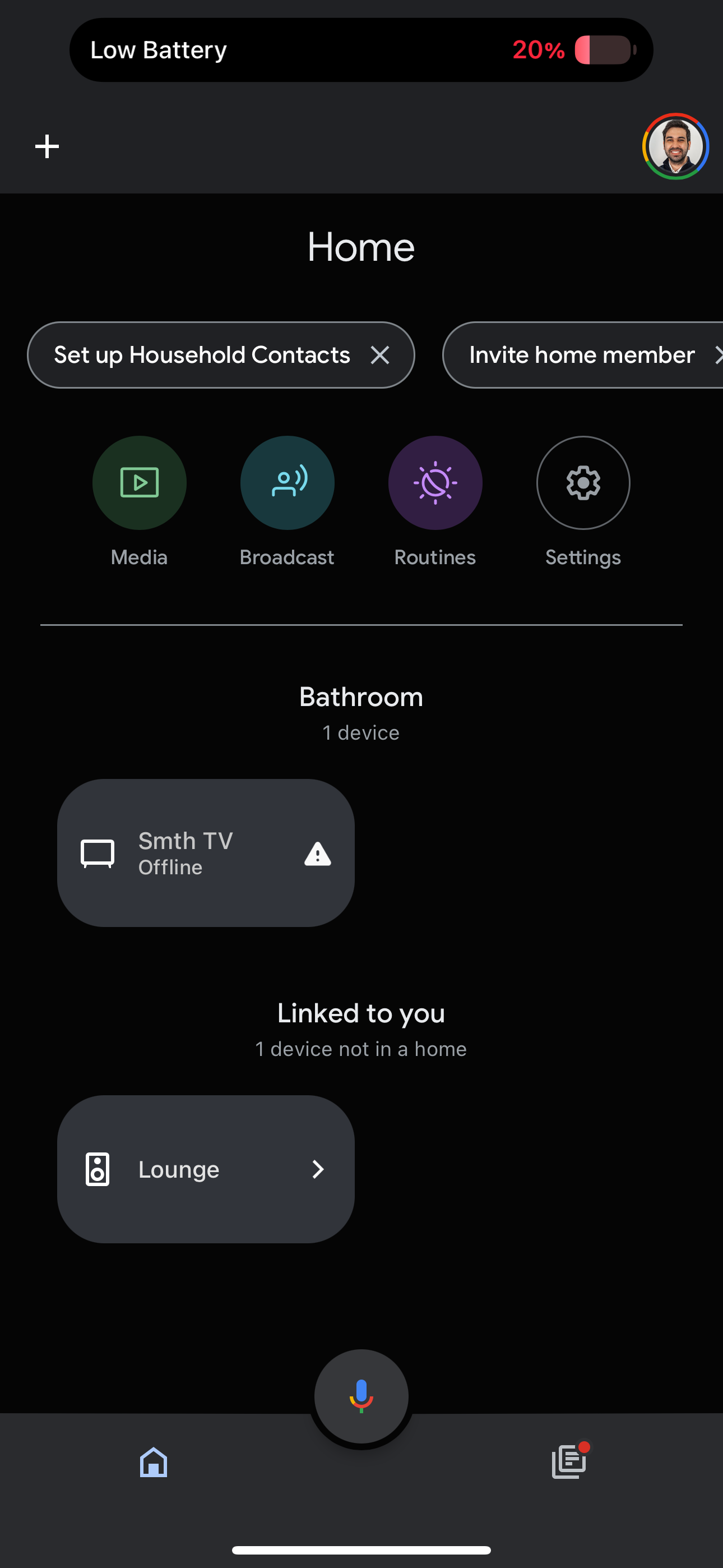Expand the Lounge device details
Screen dimensions: 723x1568
coord(317,1169)
